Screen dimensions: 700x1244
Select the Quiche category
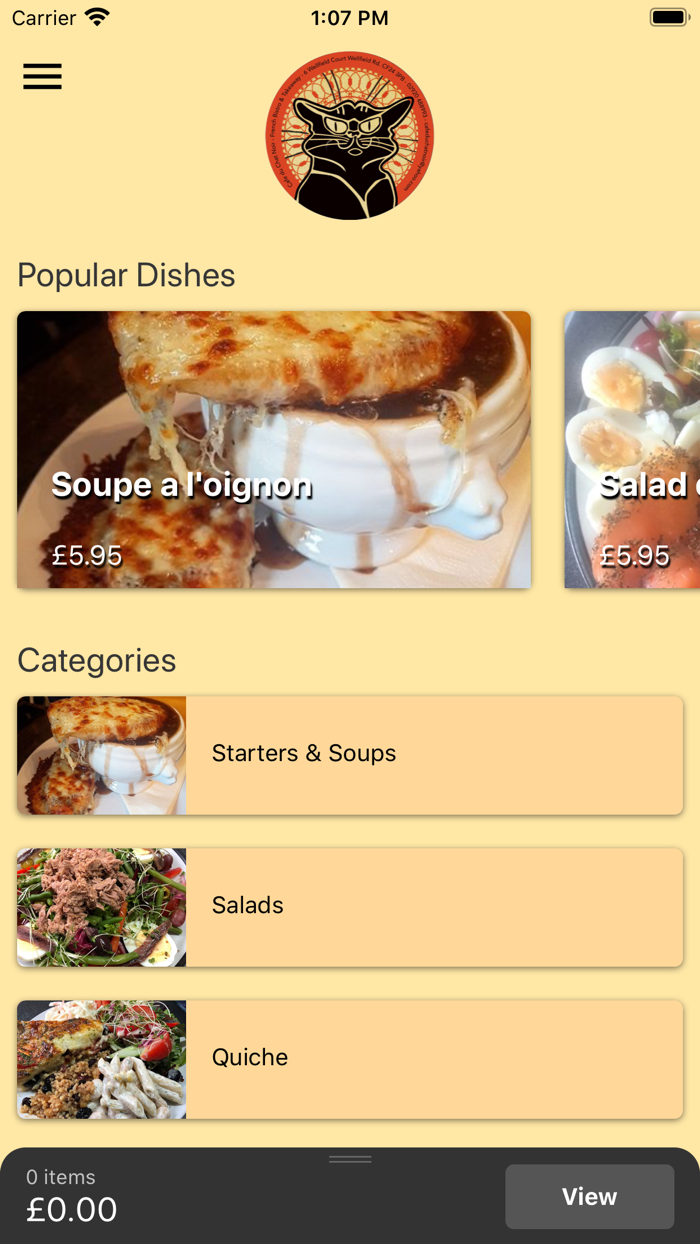coord(350,1059)
